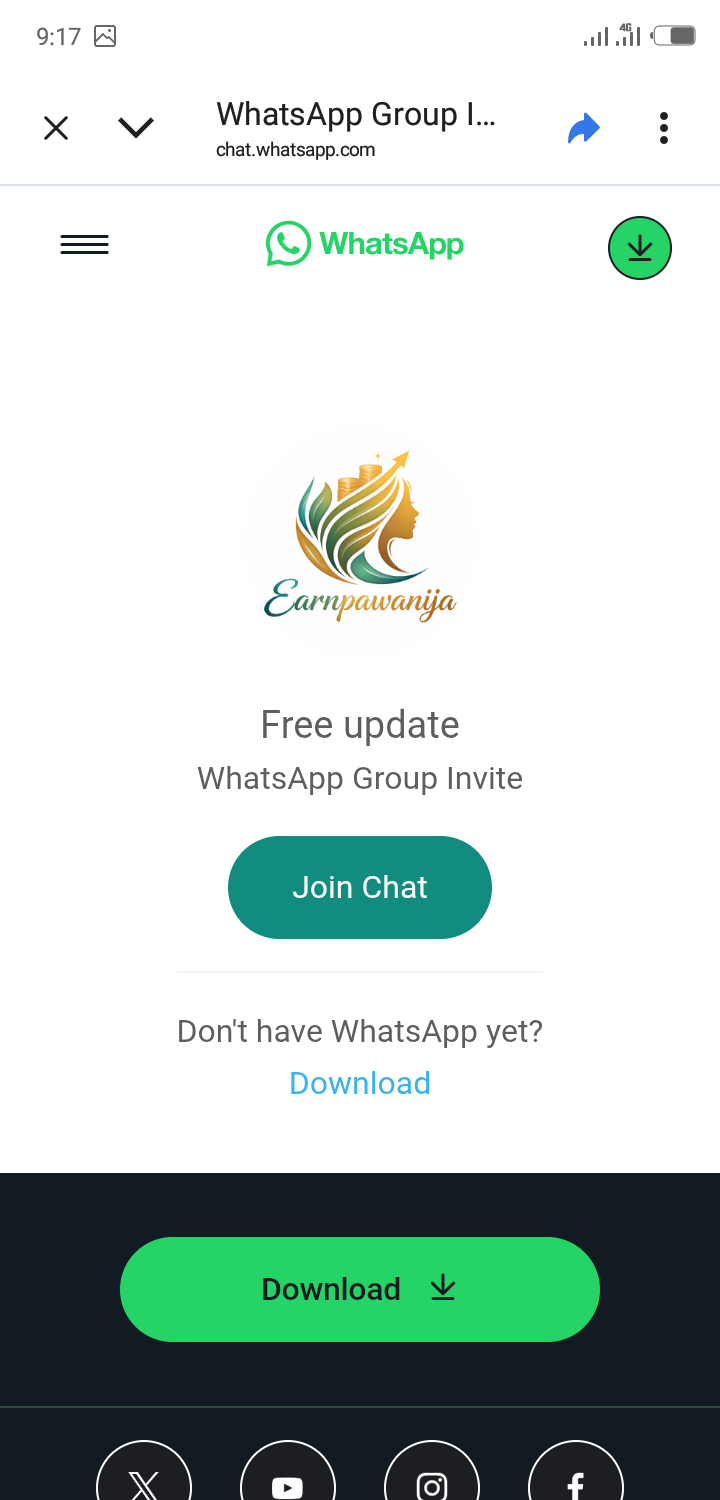The height and width of the screenshot is (1500, 720).
Task: Follow the blue Download link
Action: pyautogui.click(x=360, y=1083)
